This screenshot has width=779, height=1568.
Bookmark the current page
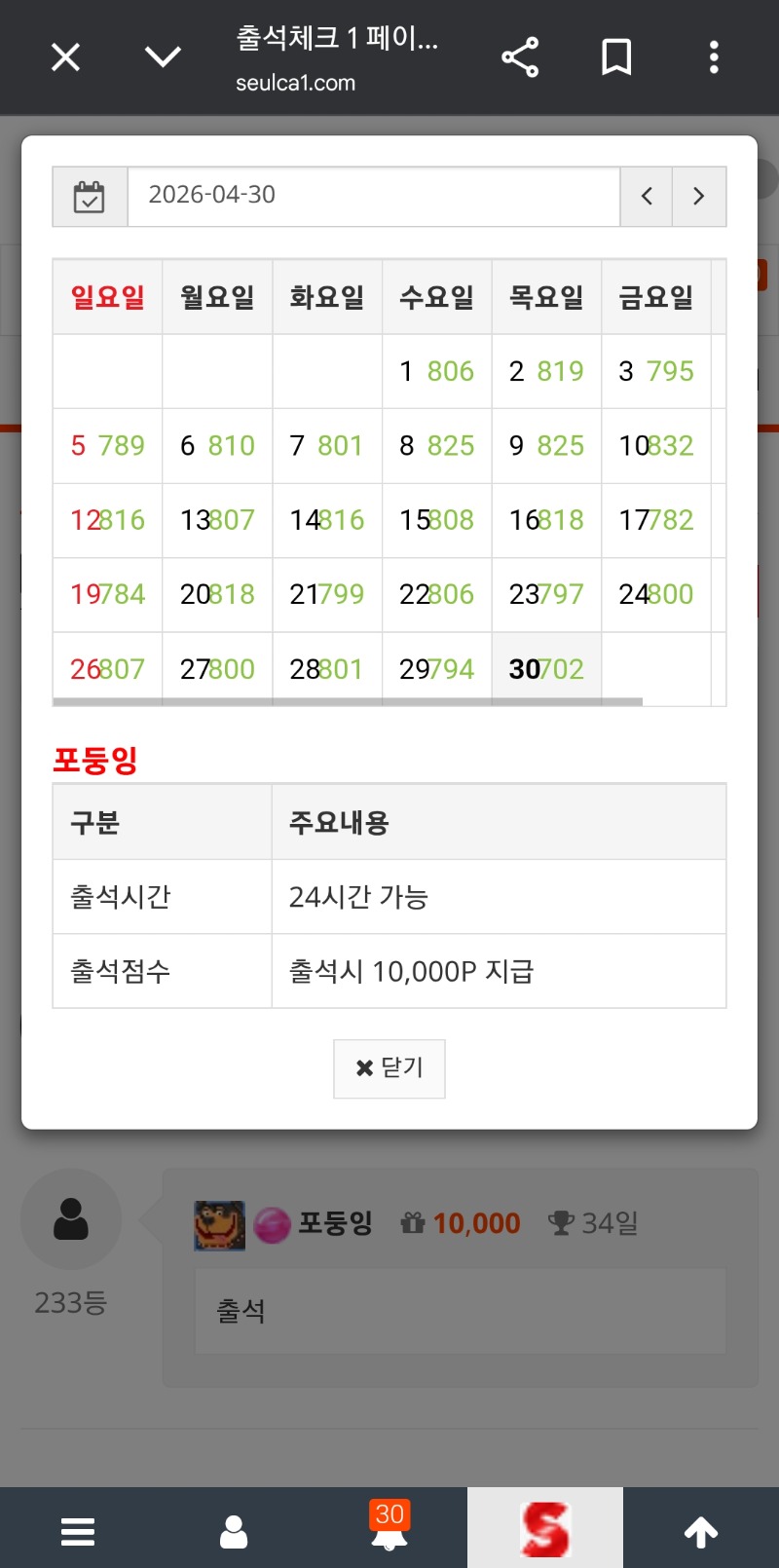616,57
